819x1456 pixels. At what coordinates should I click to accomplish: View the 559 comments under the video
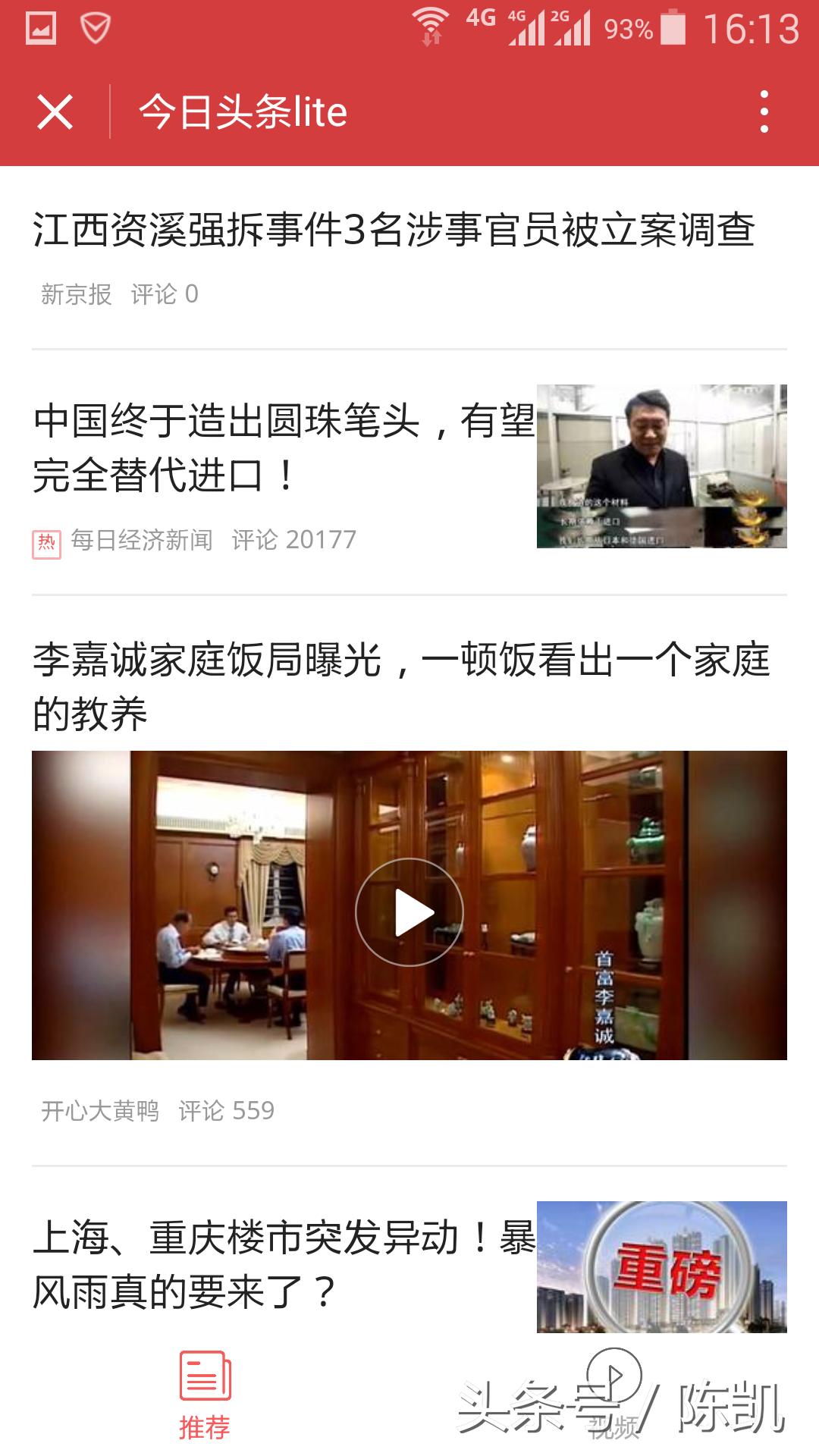tap(227, 1112)
